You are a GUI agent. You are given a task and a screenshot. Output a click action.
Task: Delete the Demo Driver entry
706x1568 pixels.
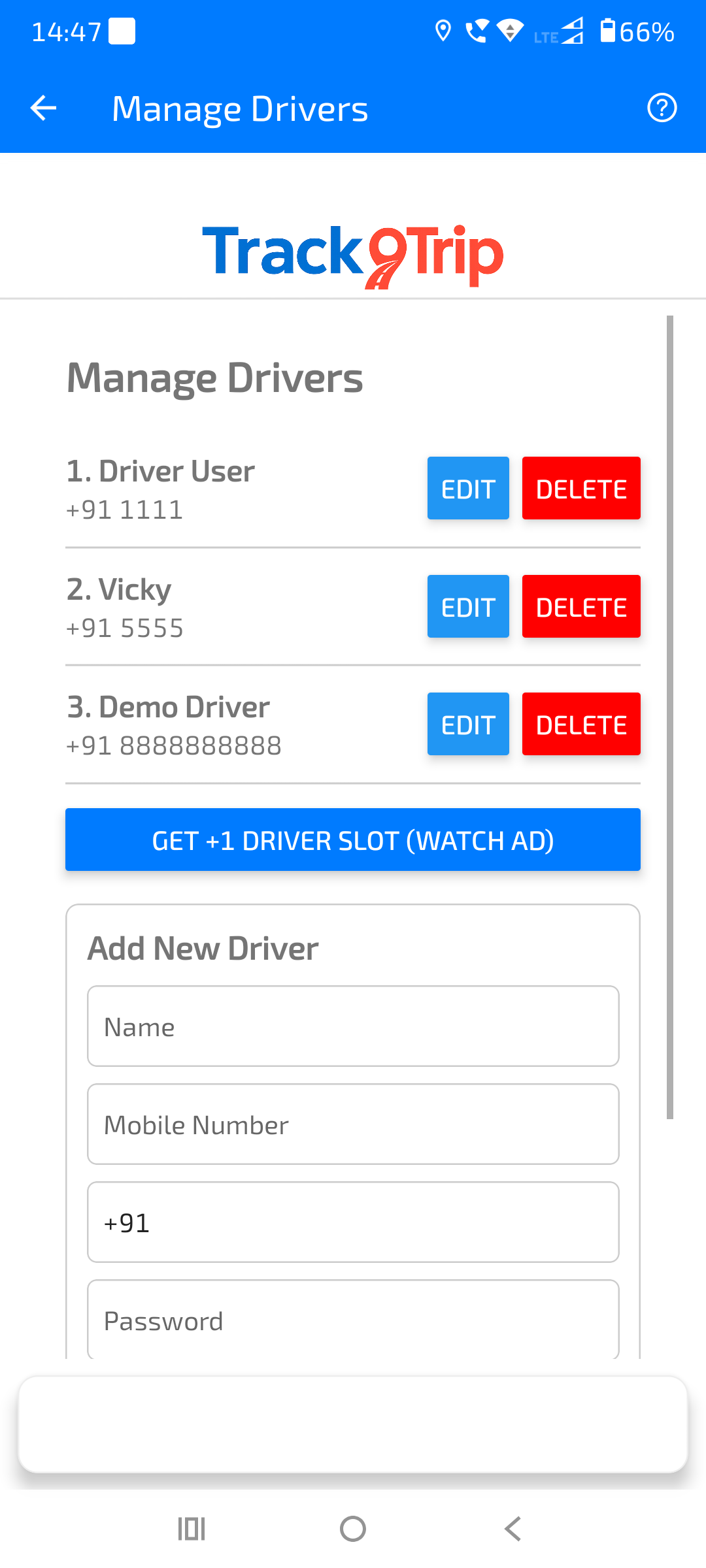[x=580, y=724]
